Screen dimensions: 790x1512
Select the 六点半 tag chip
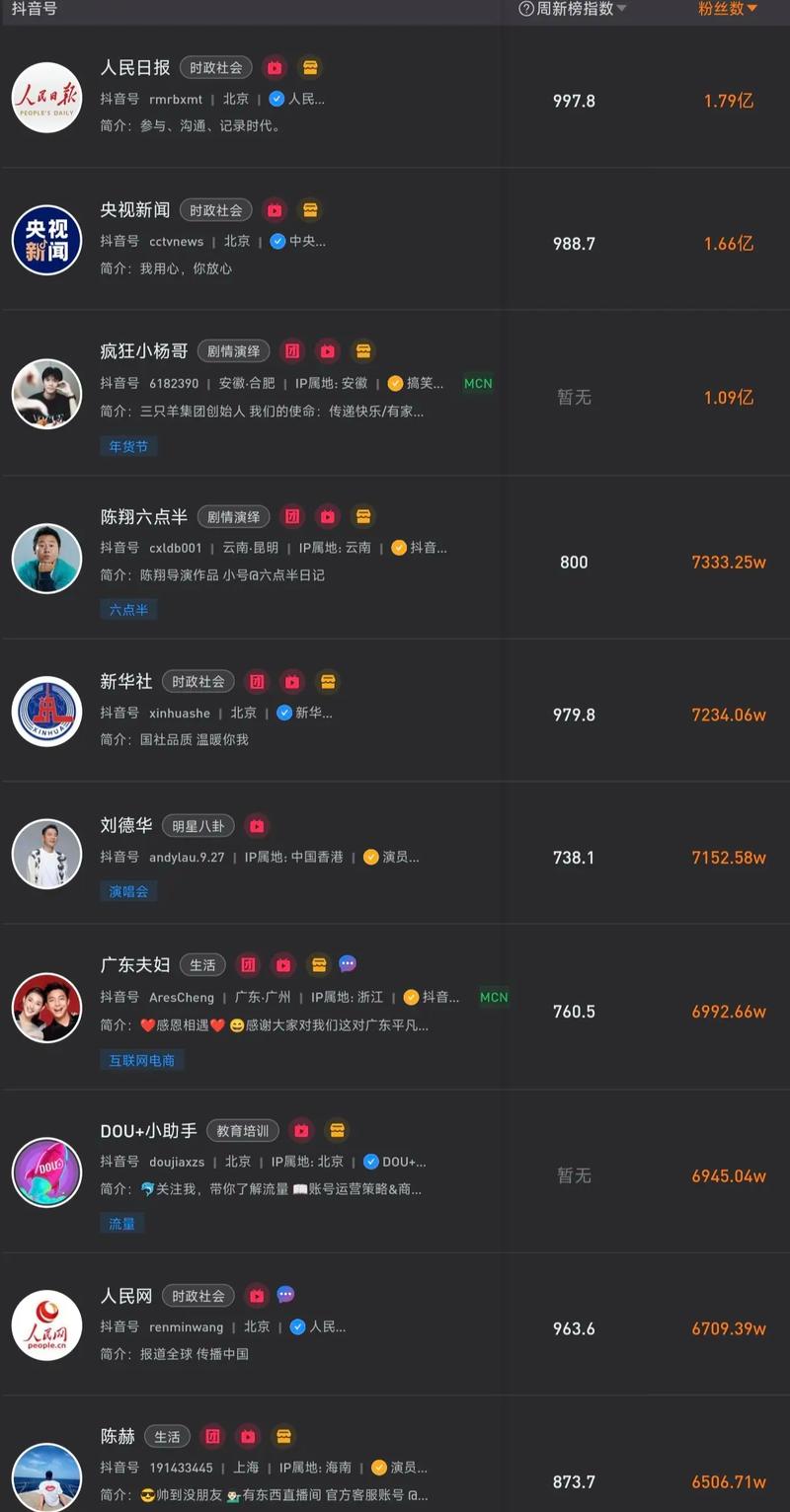[128, 610]
